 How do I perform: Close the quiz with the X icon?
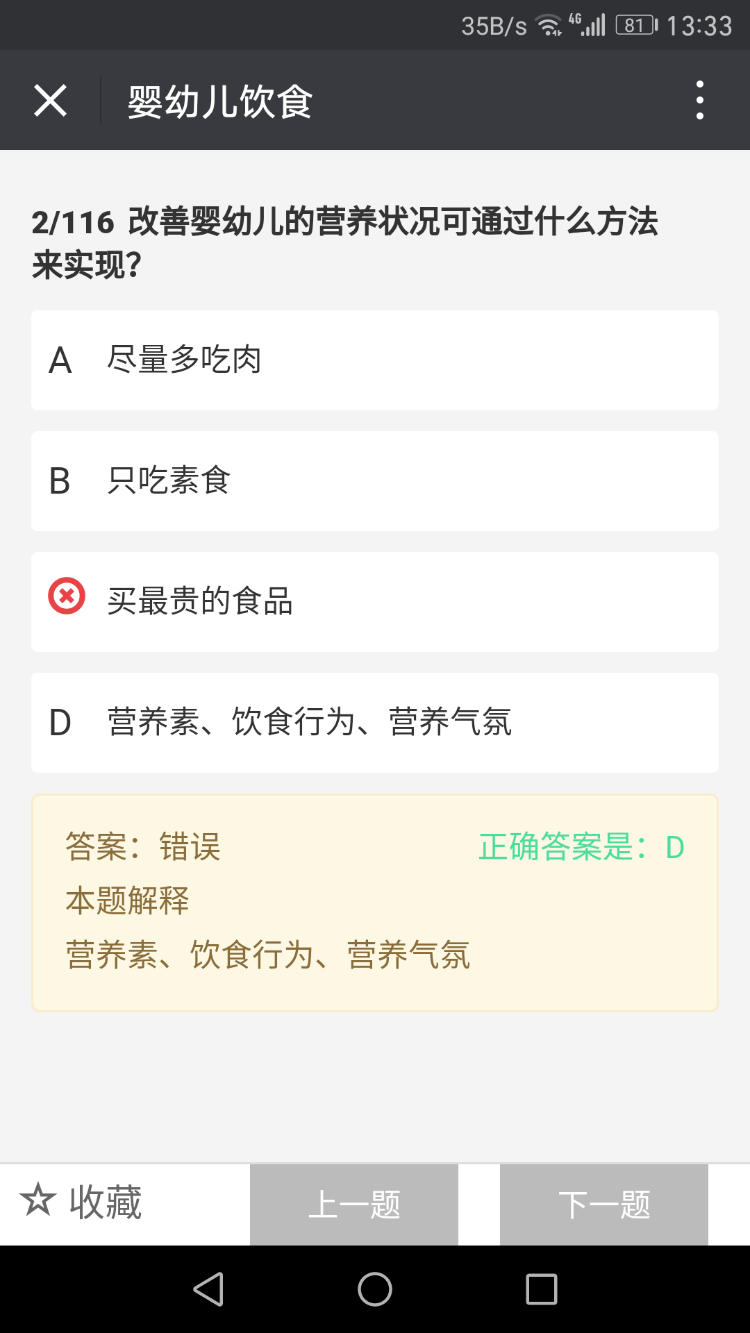click(x=50, y=100)
